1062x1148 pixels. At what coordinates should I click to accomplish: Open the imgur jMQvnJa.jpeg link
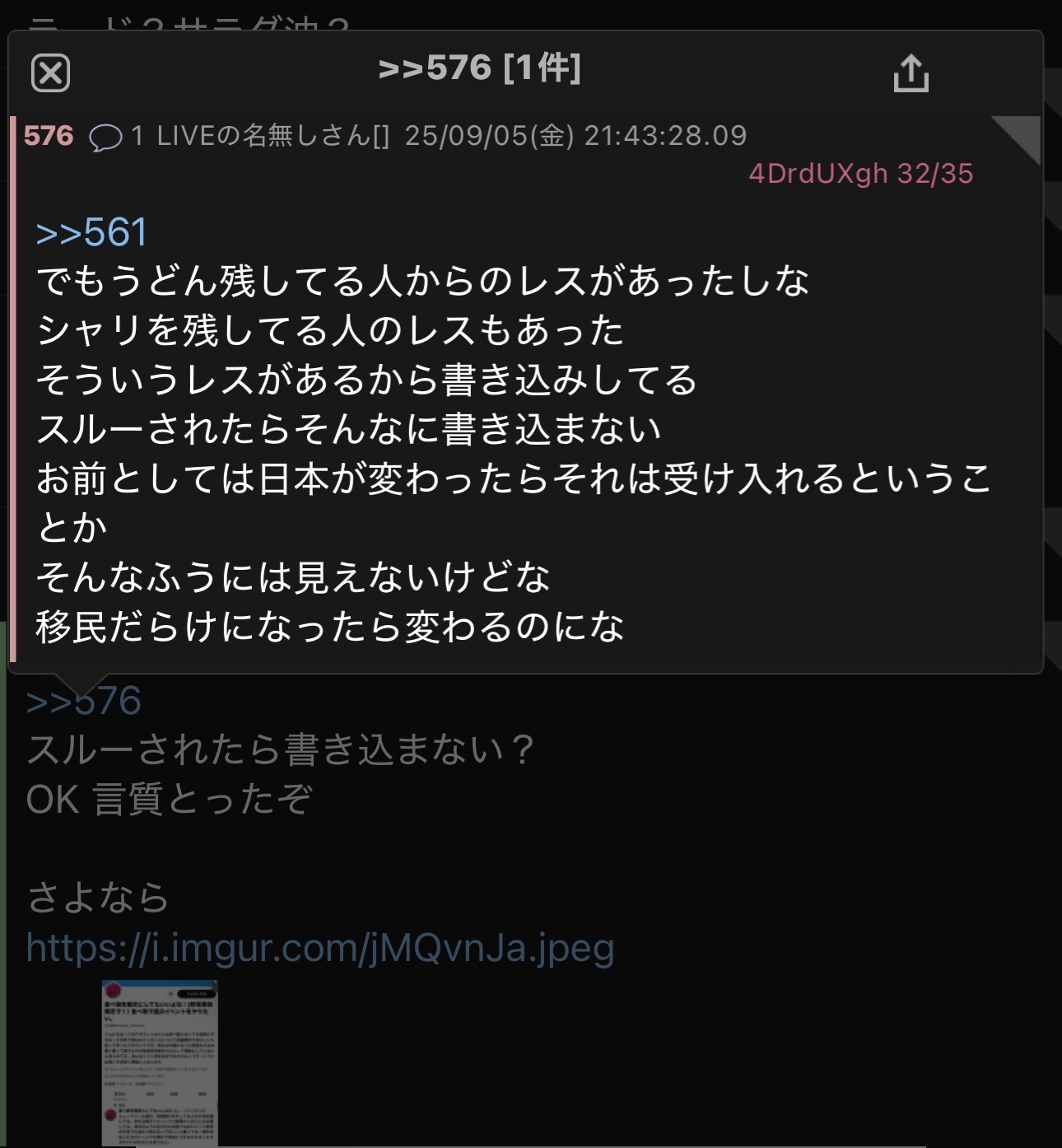320,948
